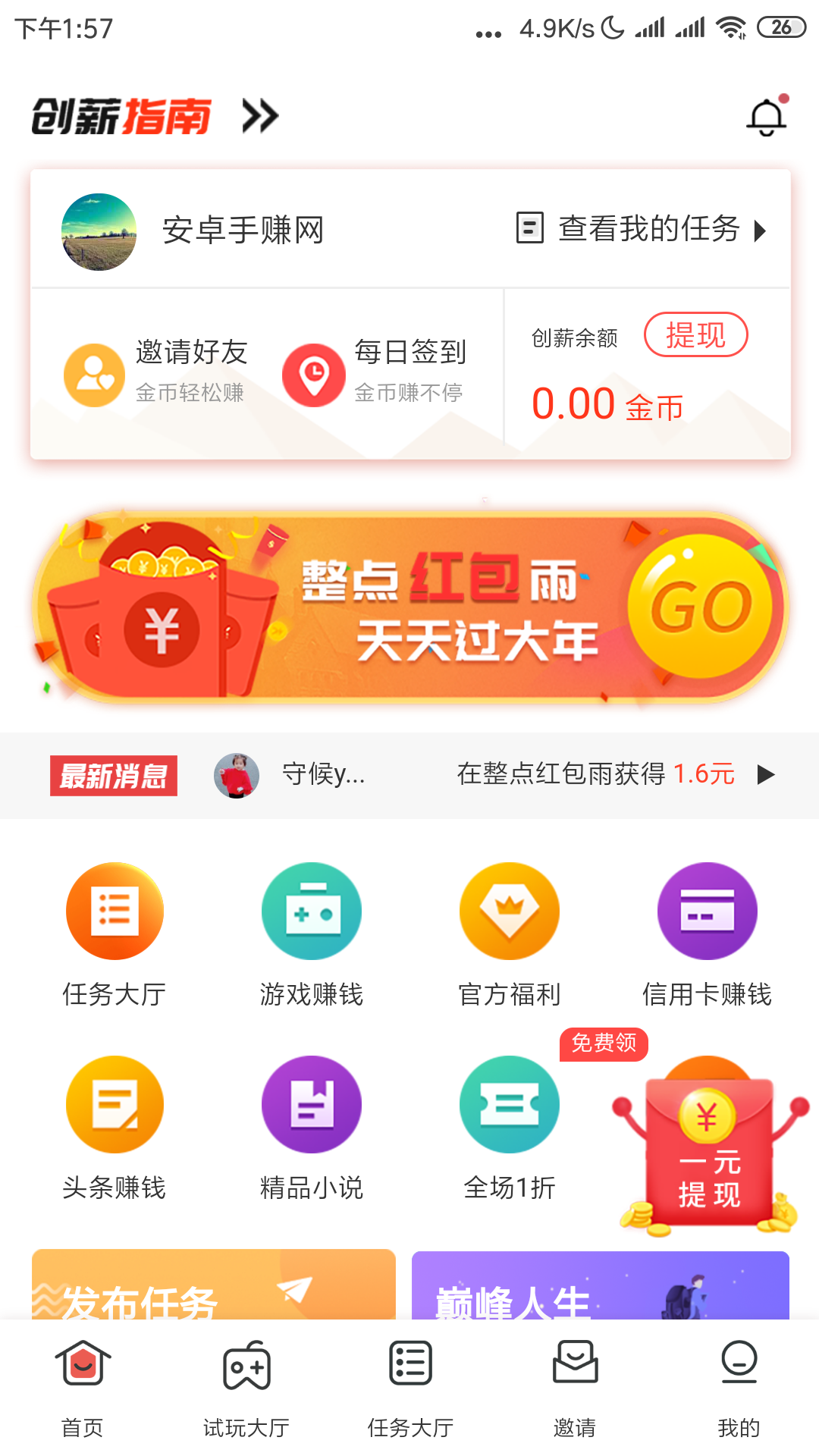This screenshot has height=1456, width=819.
Task: Open 任务大厅 in the icon grid
Action: pyautogui.click(x=115, y=934)
